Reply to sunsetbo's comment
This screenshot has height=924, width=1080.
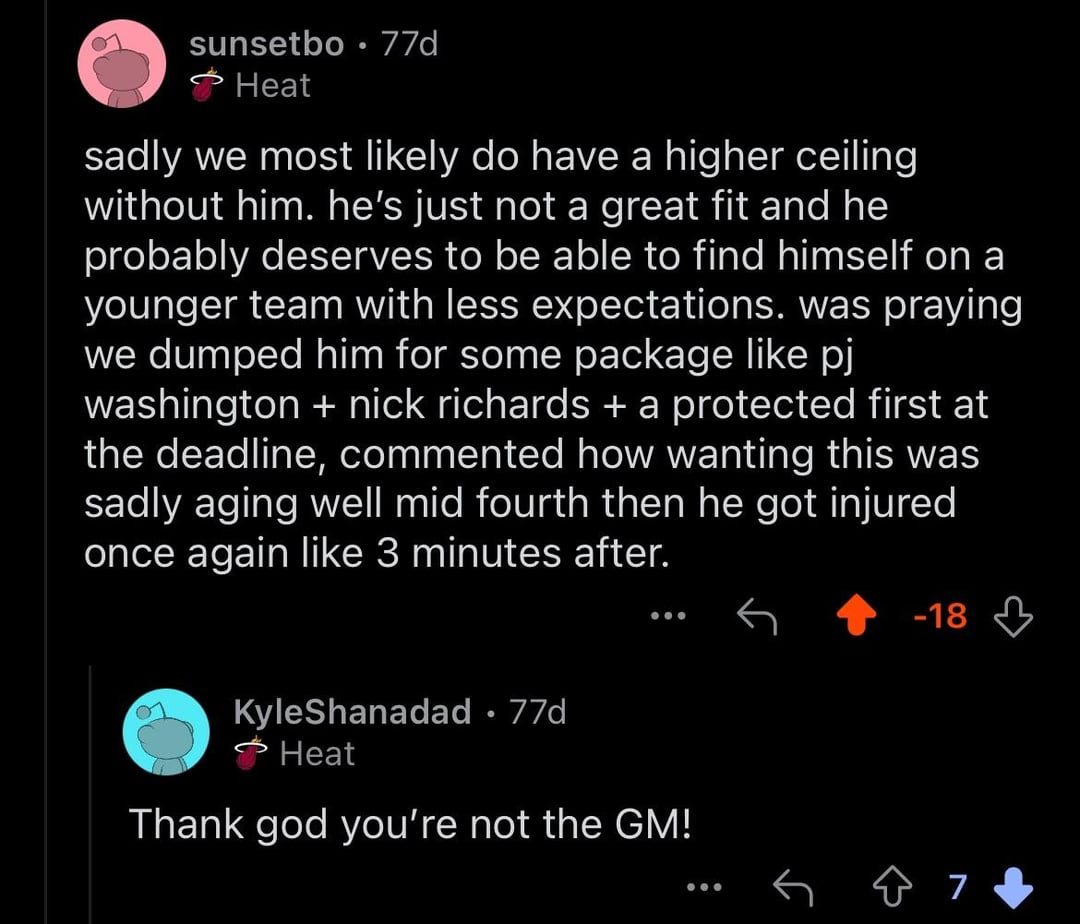click(x=757, y=617)
